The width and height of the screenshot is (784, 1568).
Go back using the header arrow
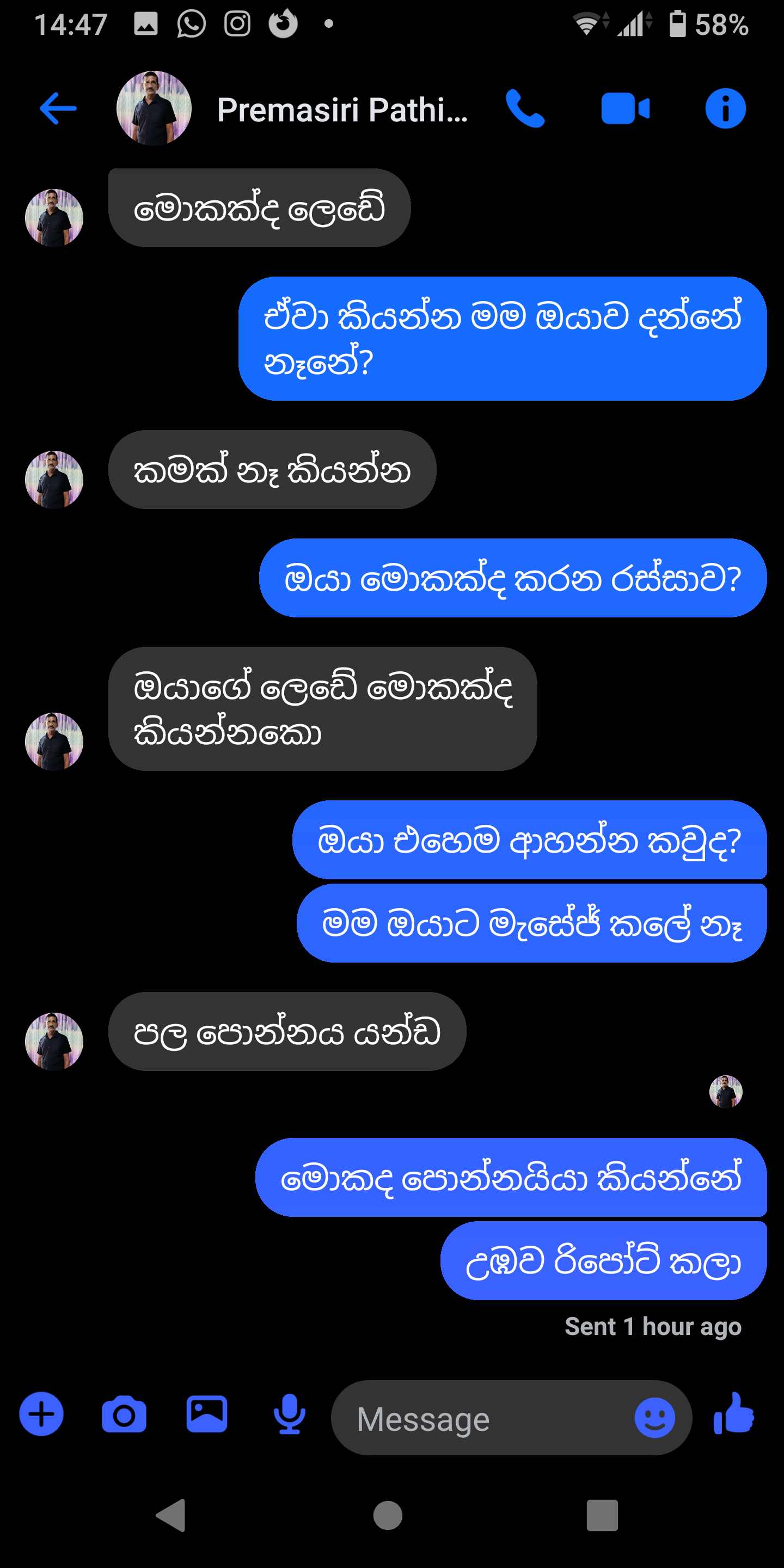click(58, 109)
